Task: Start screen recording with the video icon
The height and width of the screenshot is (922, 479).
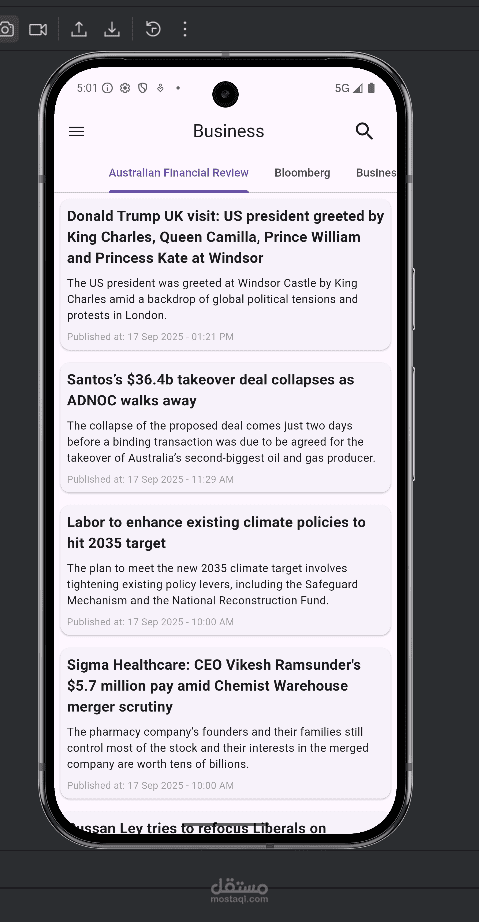Action: 38,29
